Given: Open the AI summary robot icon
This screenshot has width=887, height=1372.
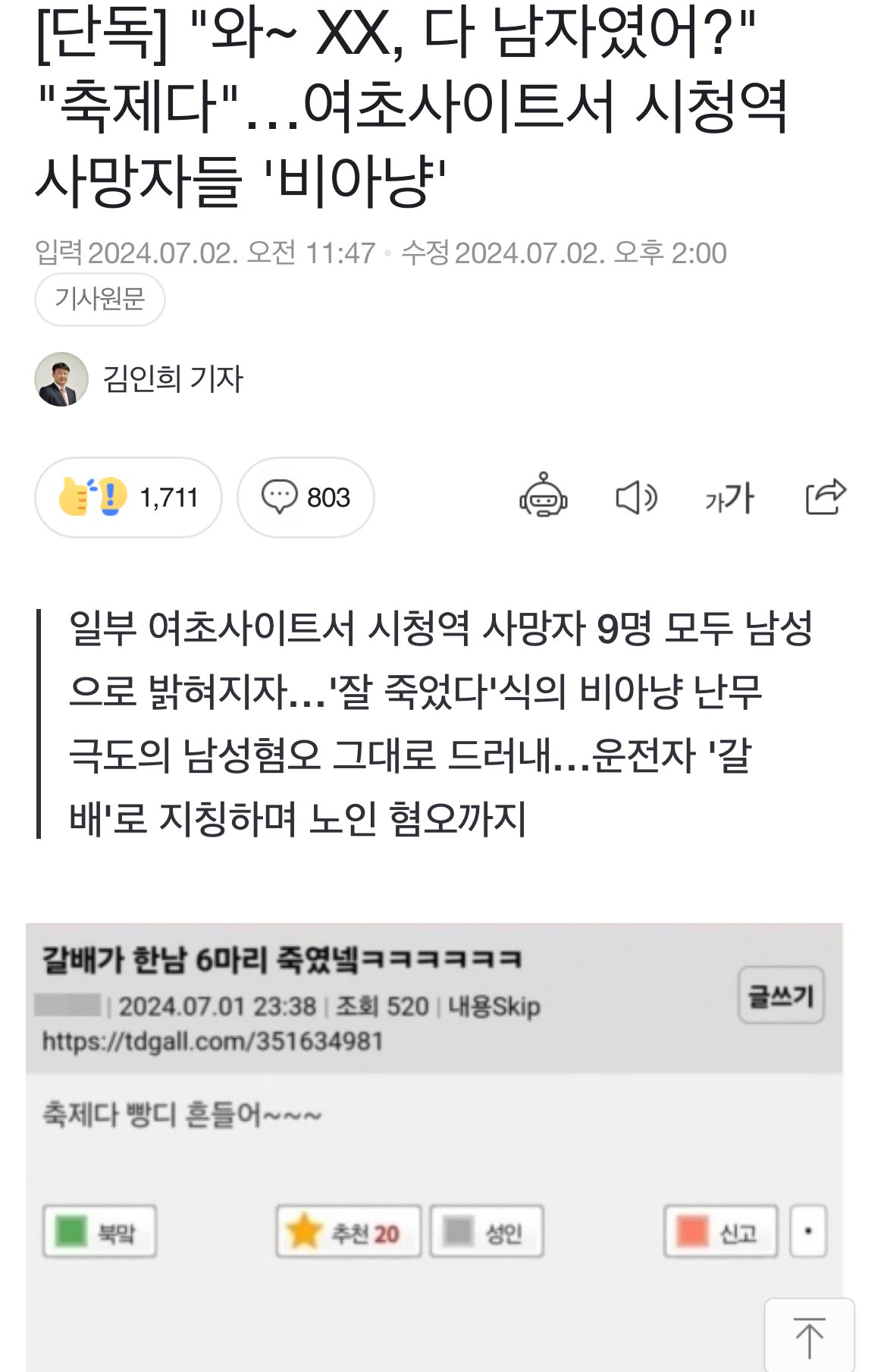Looking at the screenshot, I should [x=543, y=497].
